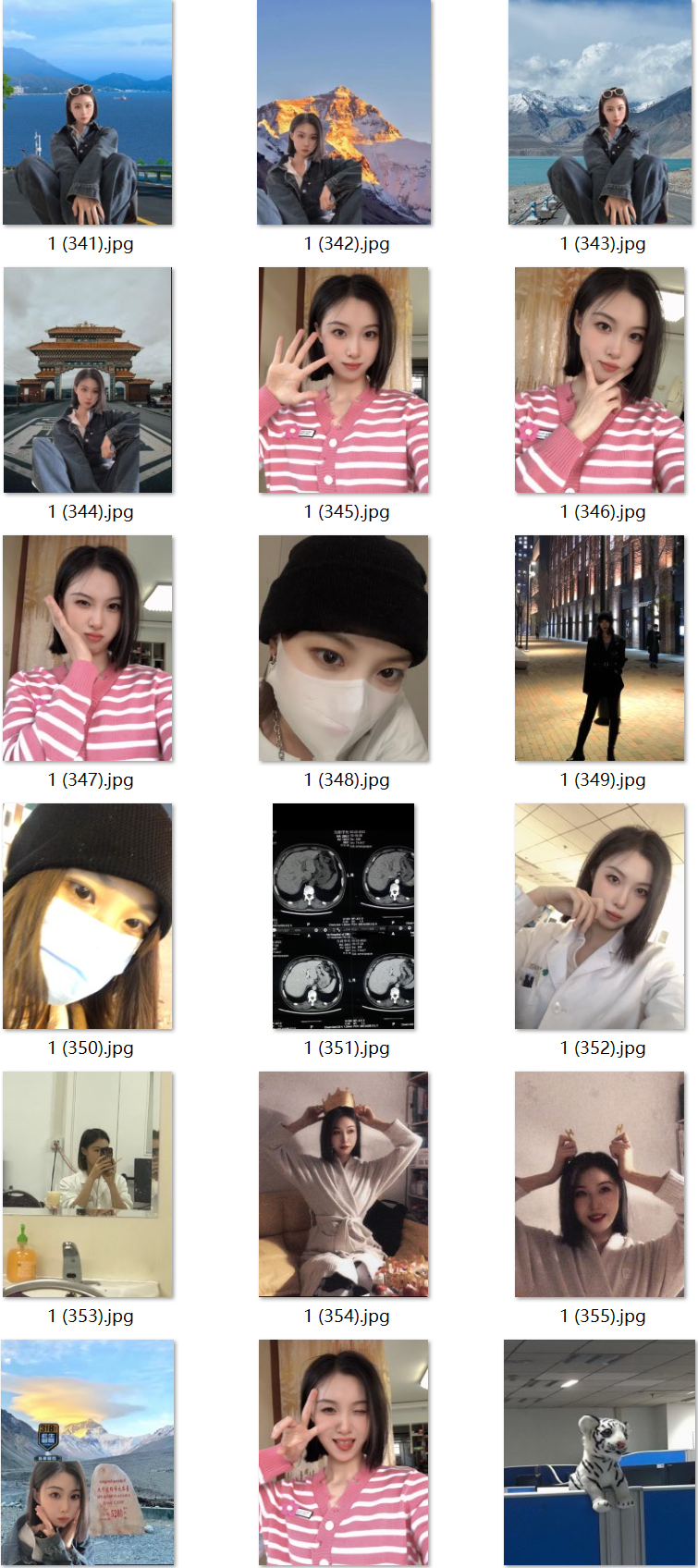The height and width of the screenshot is (1568, 698).
Task: Select the image 1 (342).jpg
Action: click(344, 113)
